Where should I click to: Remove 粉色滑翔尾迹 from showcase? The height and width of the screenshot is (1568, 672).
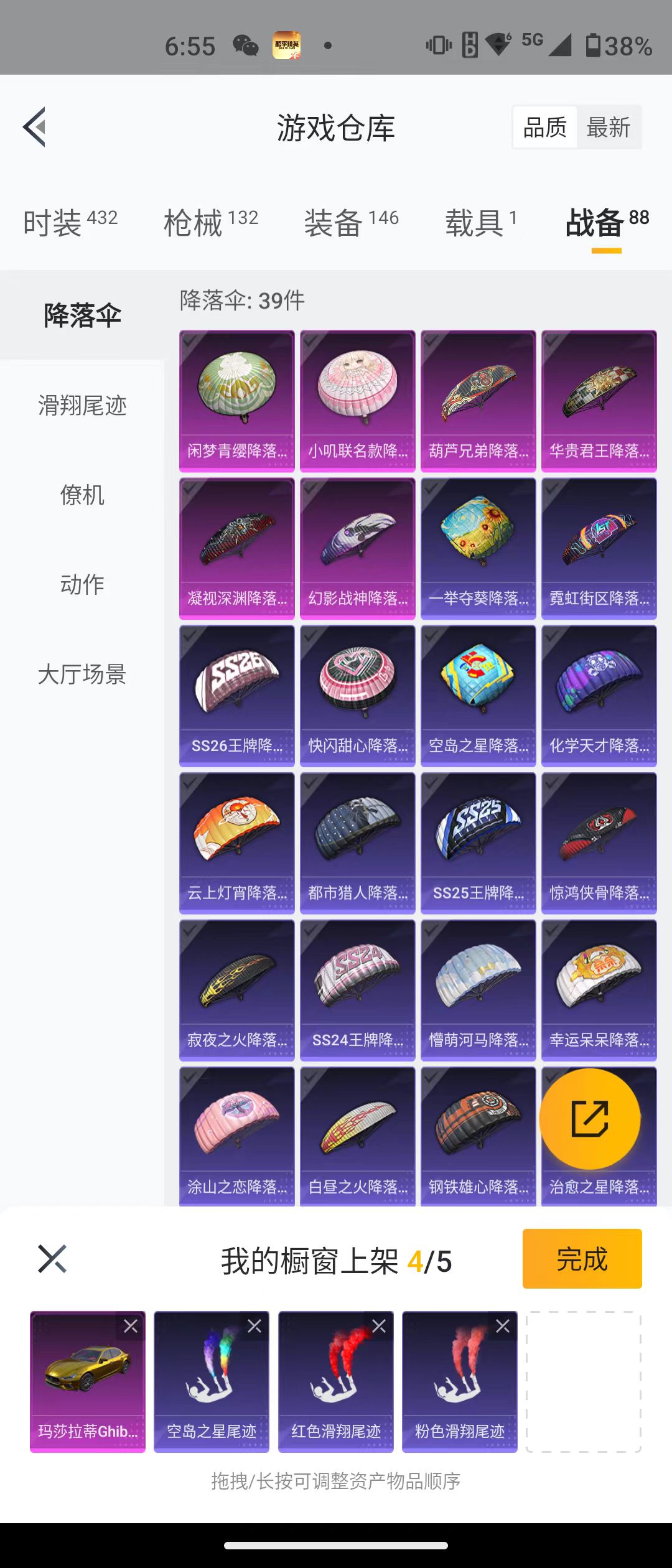(503, 1326)
